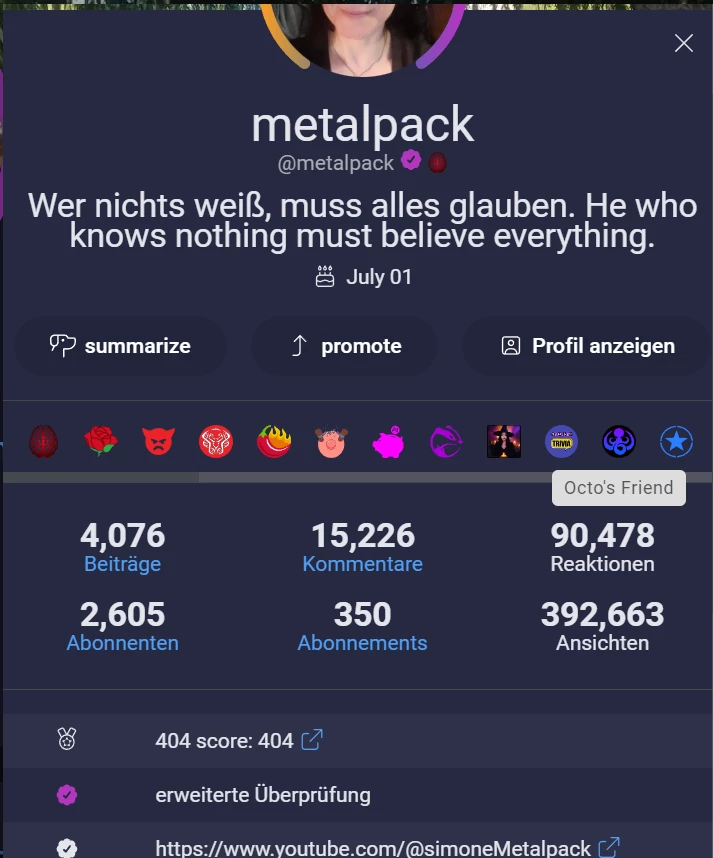The width and height of the screenshot is (713, 858).
Task: Close the metalpack profile popup
Action: coord(683,43)
